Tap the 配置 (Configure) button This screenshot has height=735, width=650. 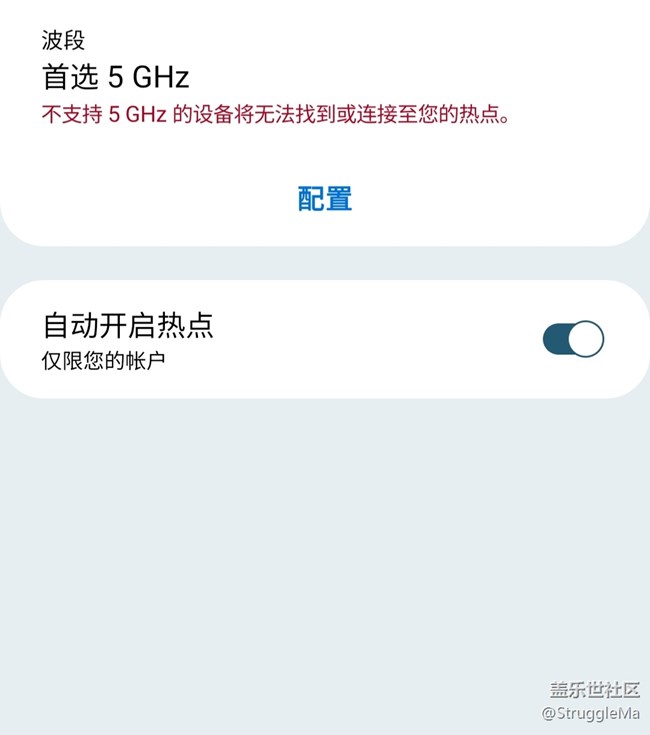[x=325, y=199]
